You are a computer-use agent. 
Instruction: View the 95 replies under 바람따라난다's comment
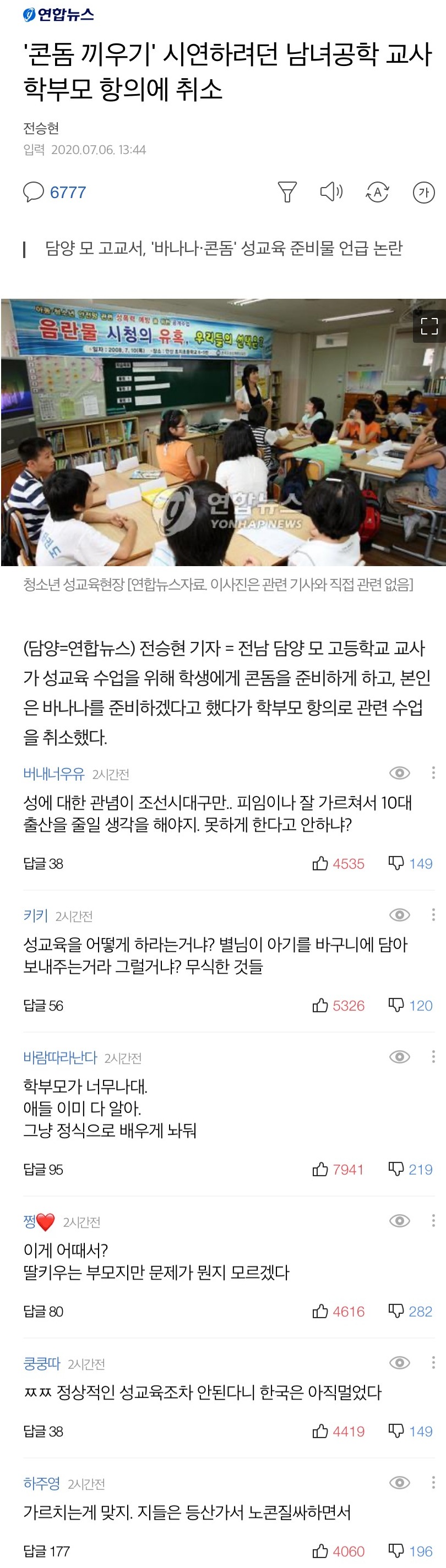point(42,1169)
